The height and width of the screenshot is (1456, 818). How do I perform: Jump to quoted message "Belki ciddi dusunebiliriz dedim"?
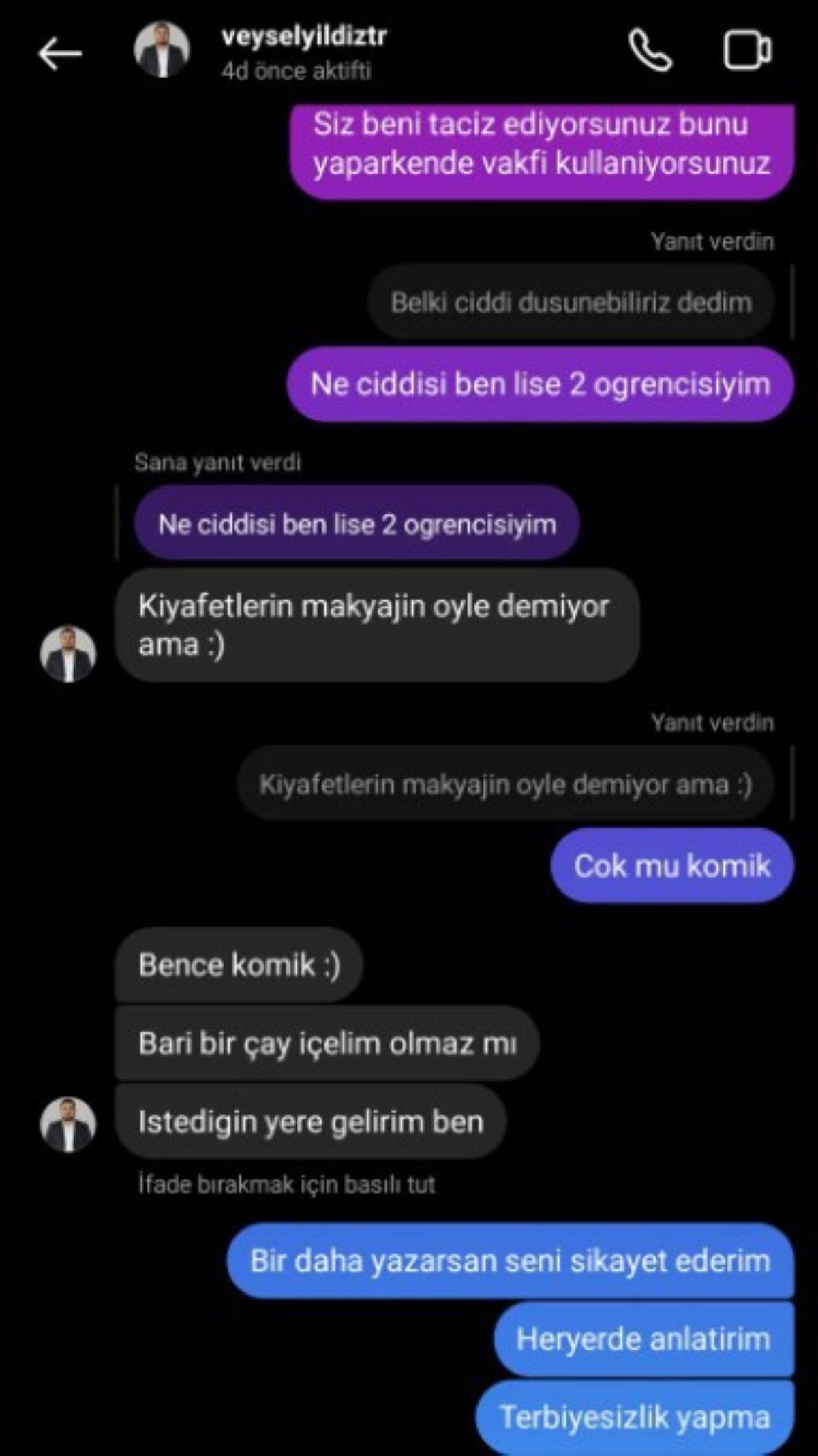point(571,303)
